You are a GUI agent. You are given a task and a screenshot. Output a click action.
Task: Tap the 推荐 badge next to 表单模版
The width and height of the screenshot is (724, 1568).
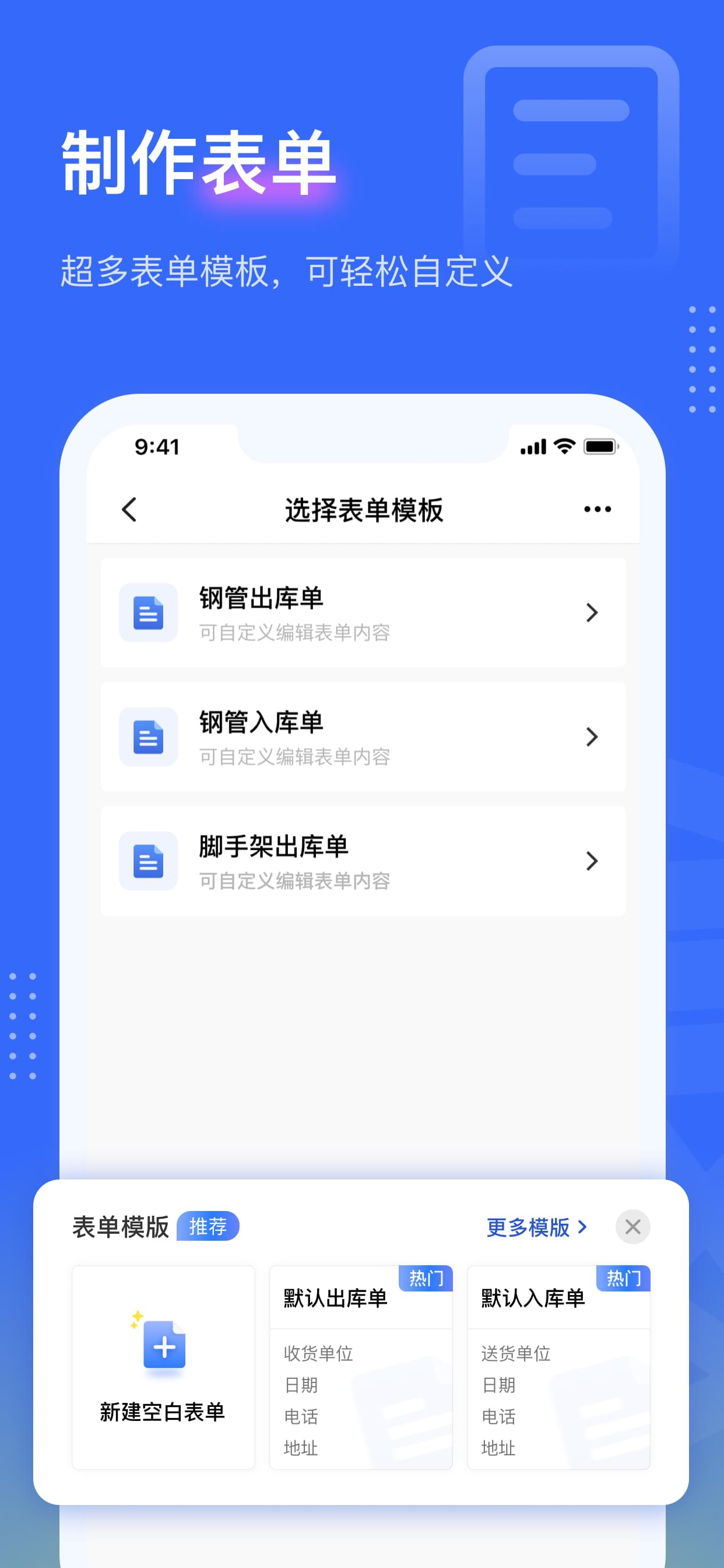(209, 1227)
